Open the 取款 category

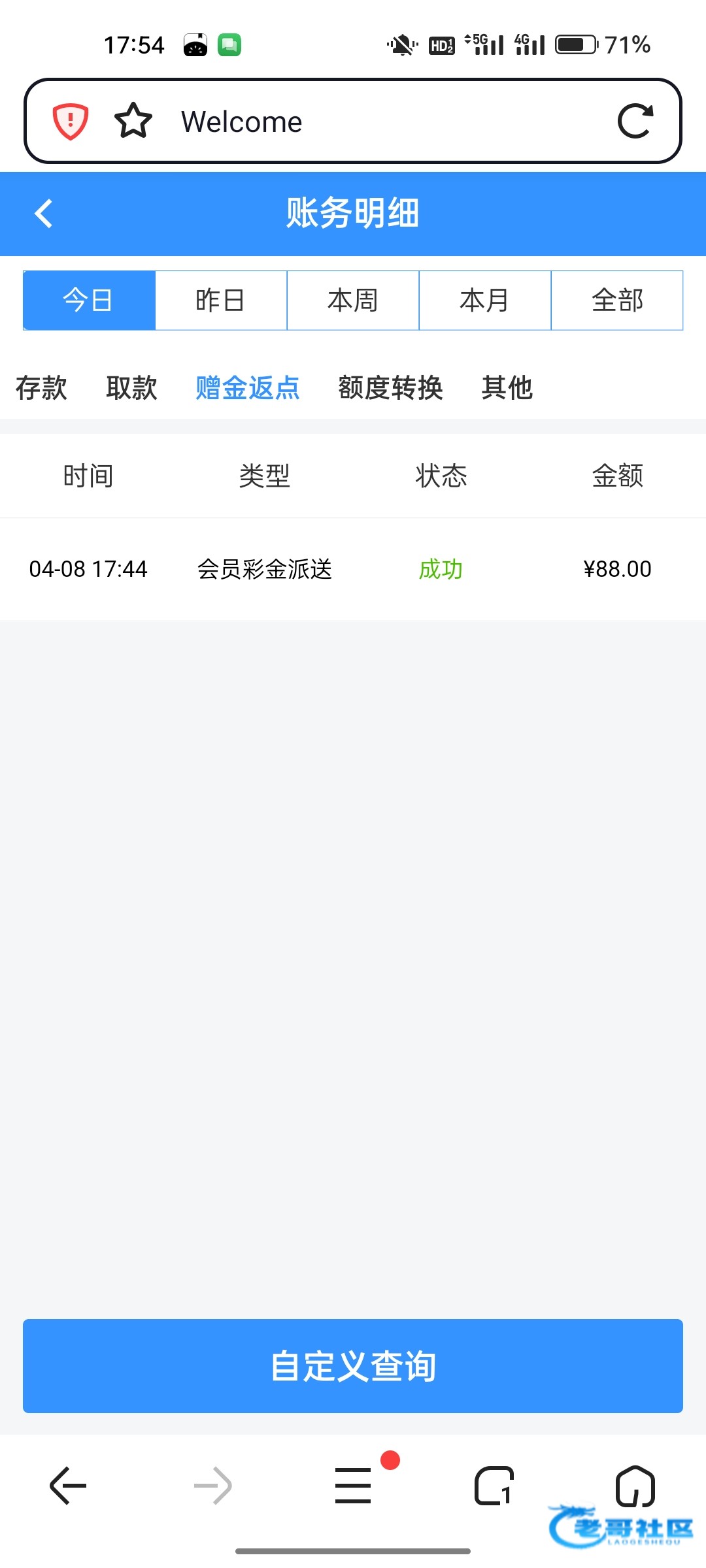[x=131, y=387]
